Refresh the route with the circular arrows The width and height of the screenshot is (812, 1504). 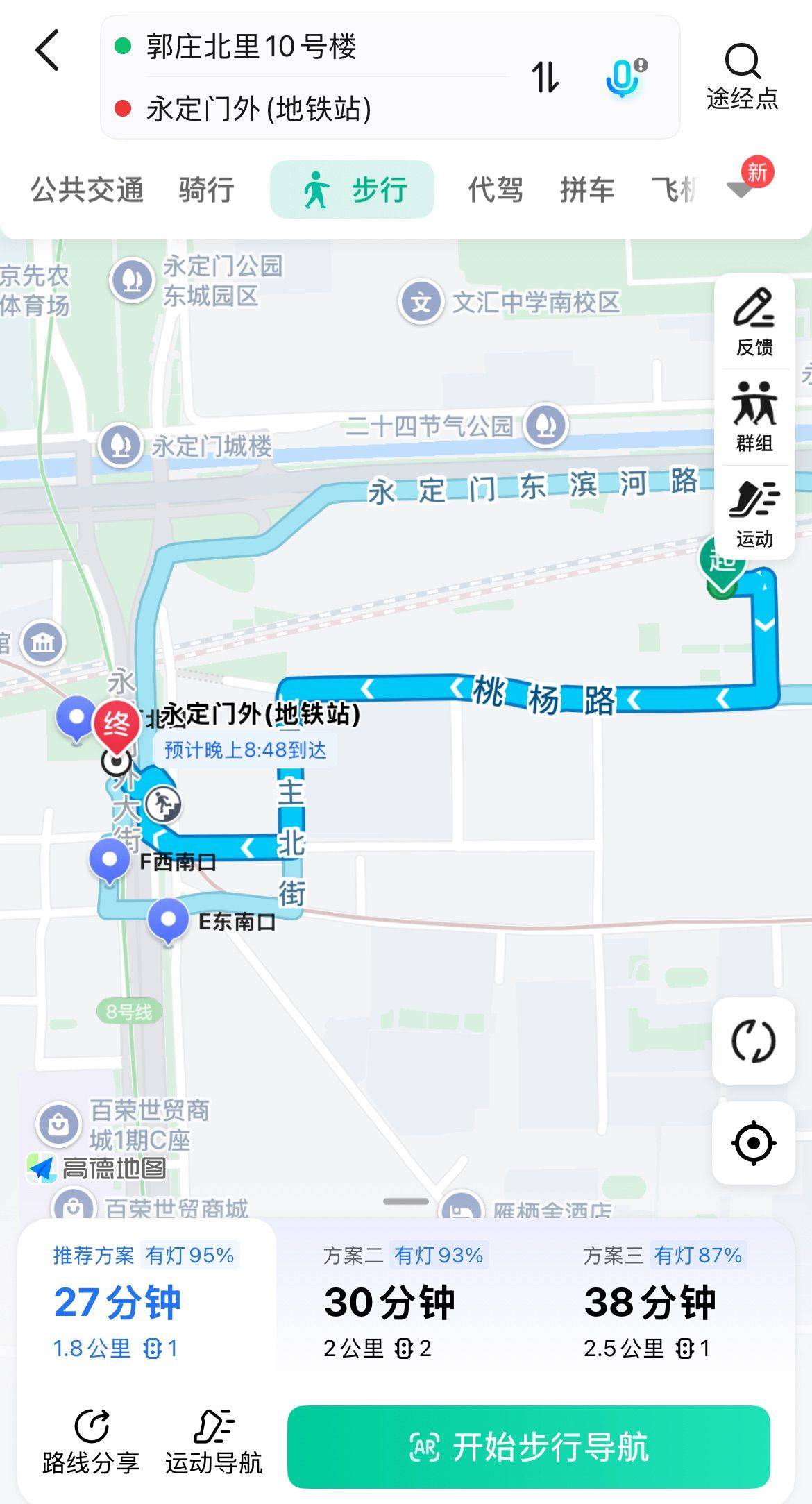(754, 1041)
